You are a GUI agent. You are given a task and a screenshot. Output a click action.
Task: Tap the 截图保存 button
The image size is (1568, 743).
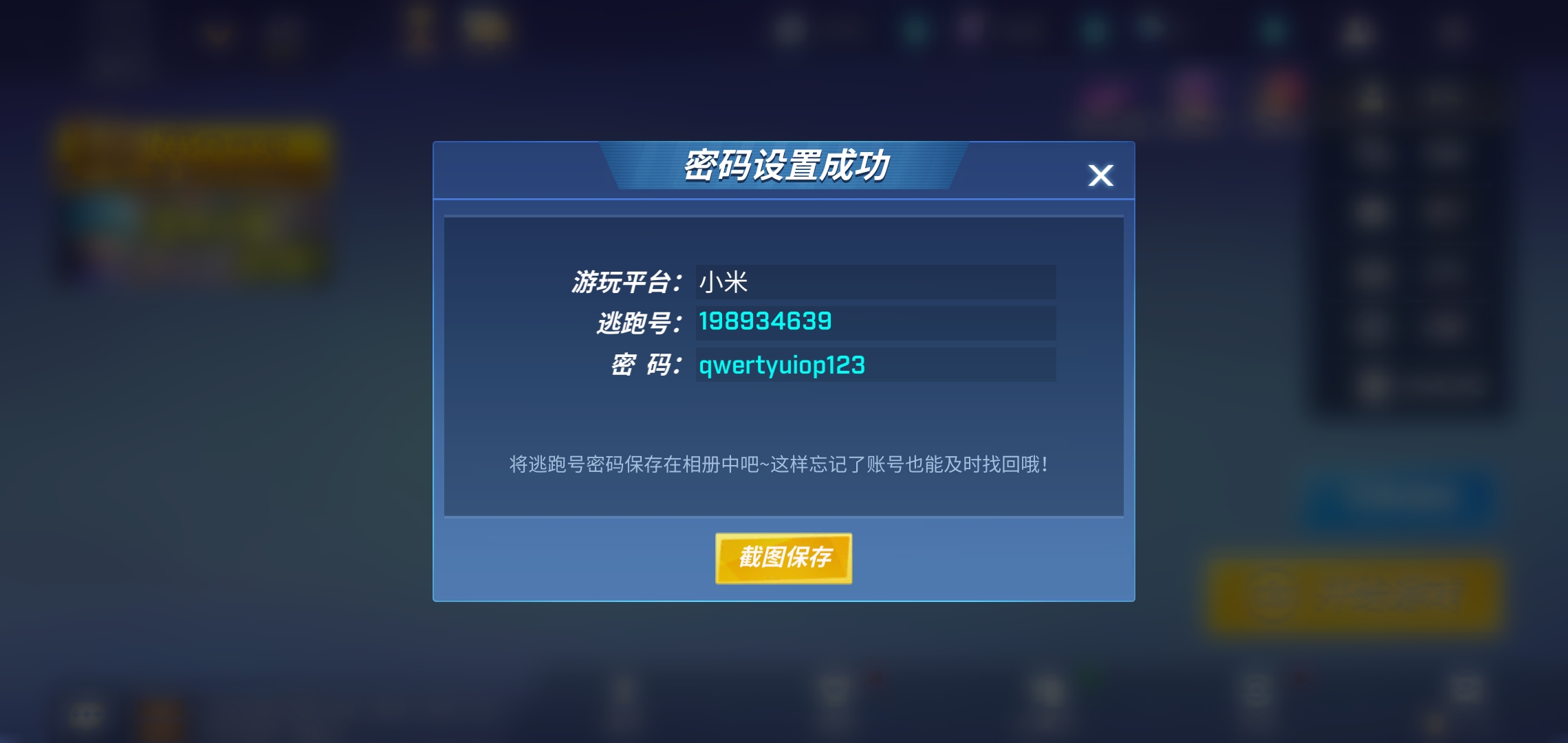pos(783,558)
